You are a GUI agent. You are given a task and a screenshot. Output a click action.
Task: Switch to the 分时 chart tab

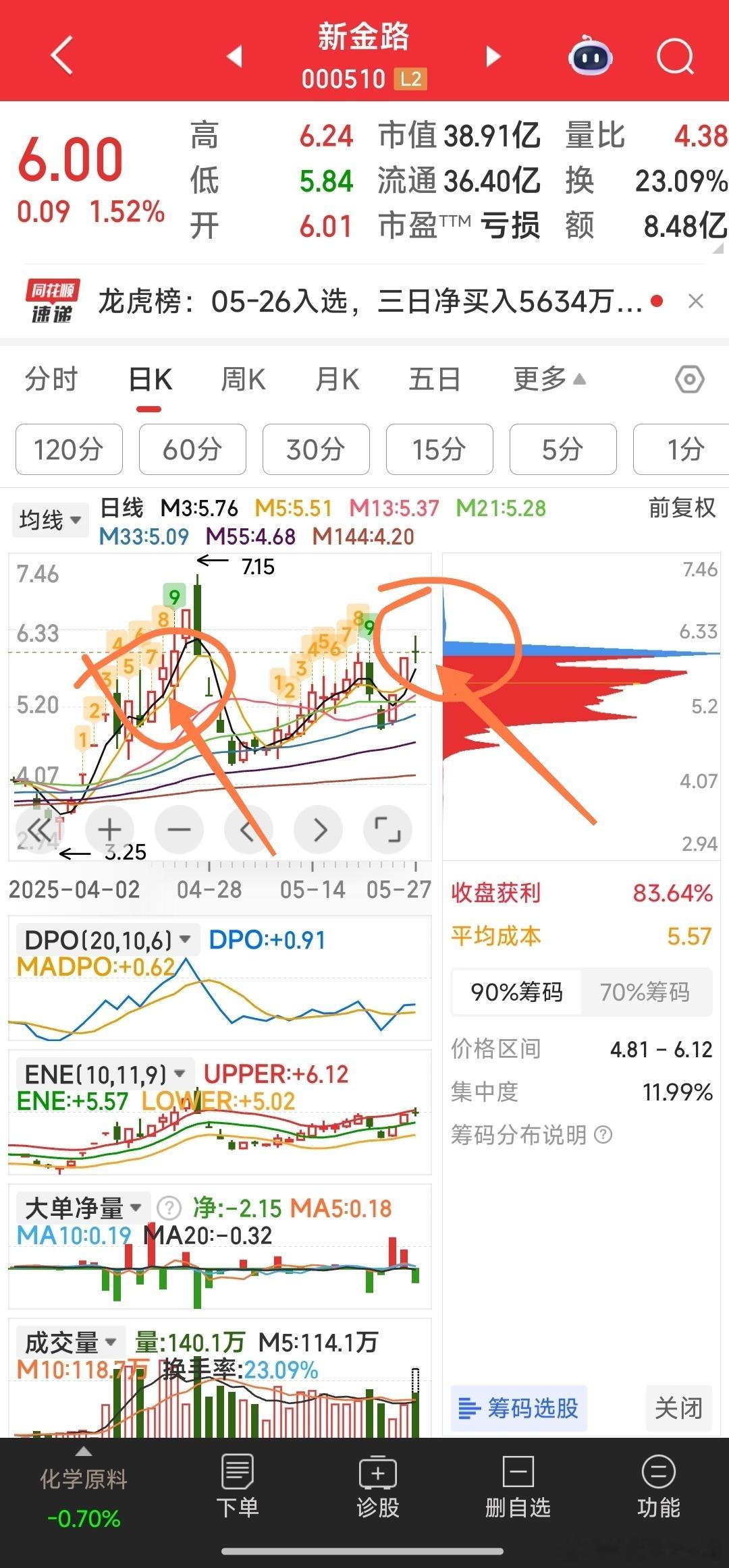tap(51, 379)
